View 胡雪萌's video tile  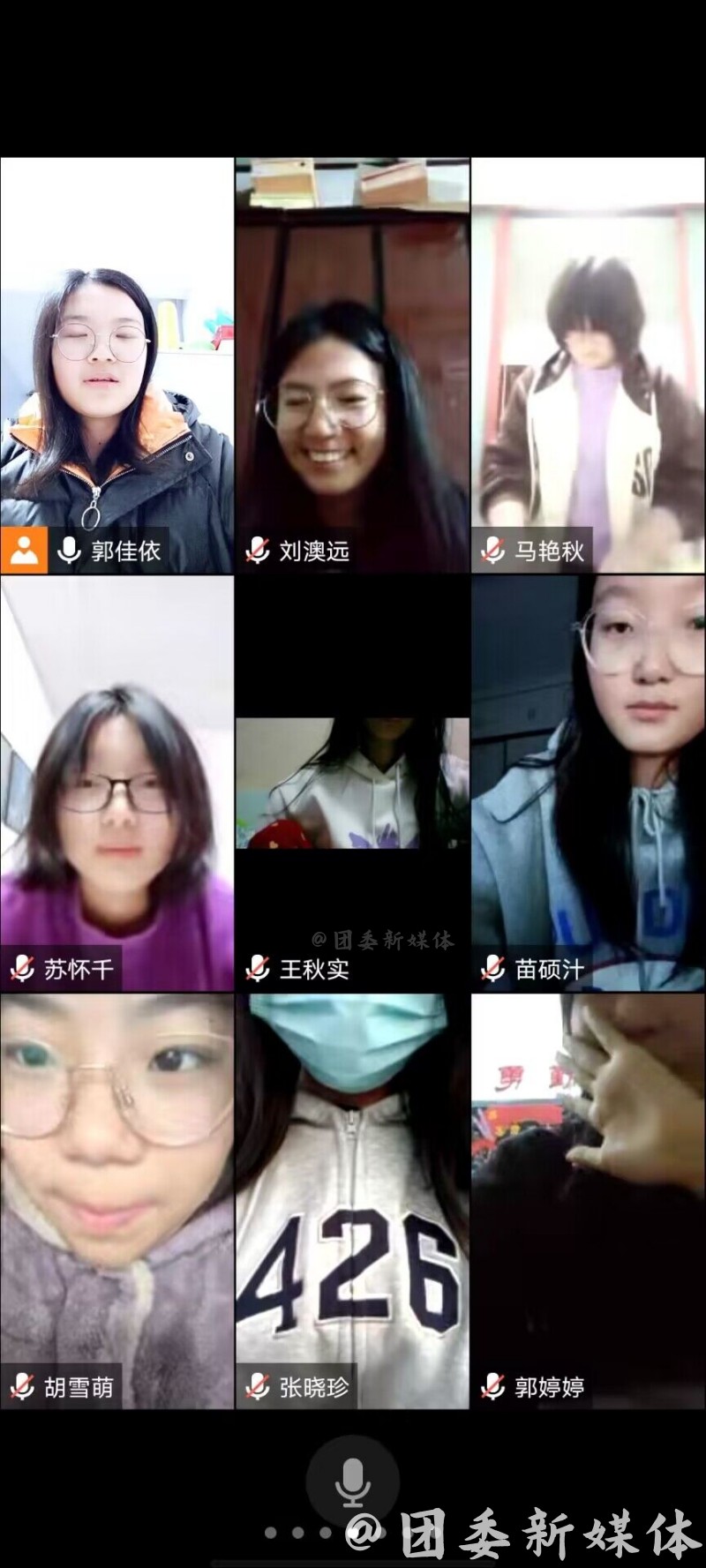116,1200
